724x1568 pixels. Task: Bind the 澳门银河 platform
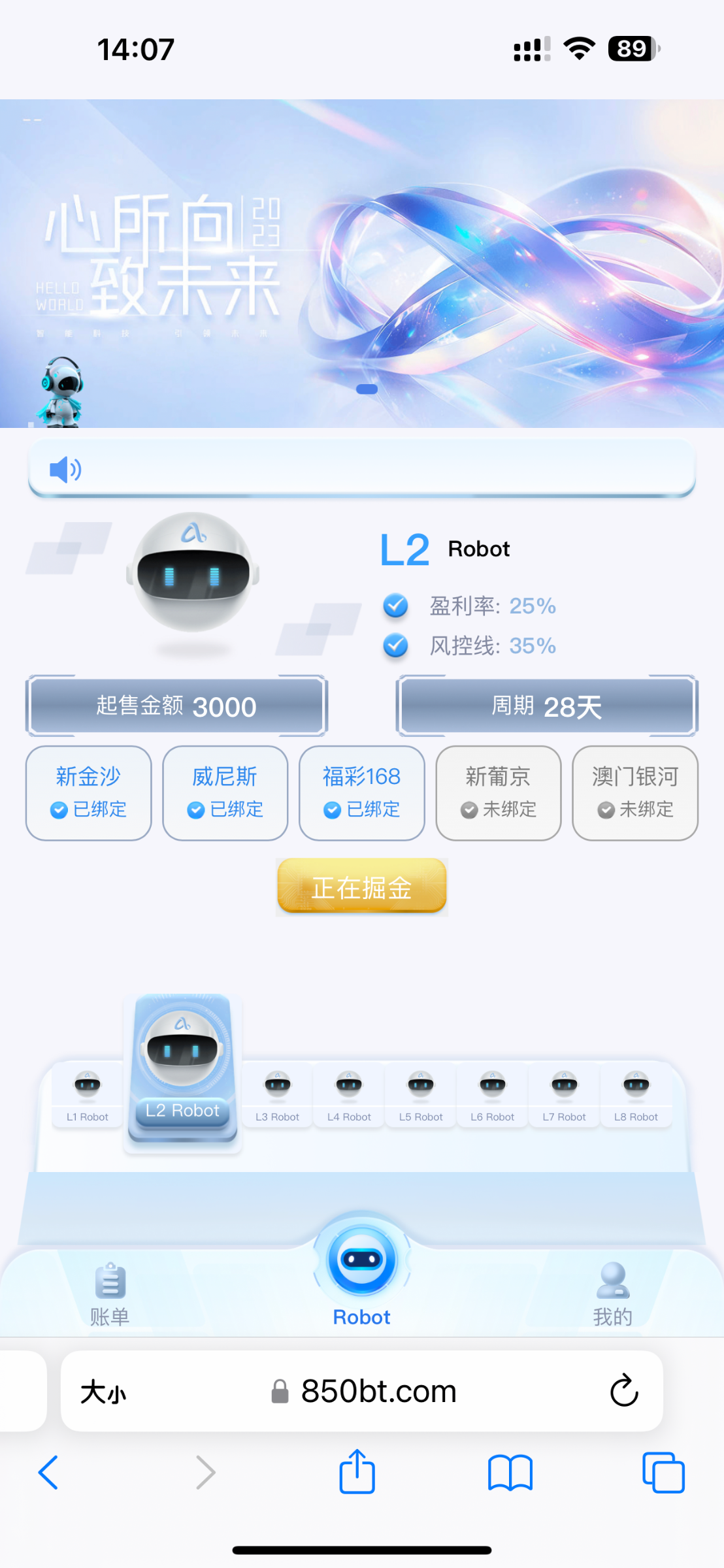634,792
